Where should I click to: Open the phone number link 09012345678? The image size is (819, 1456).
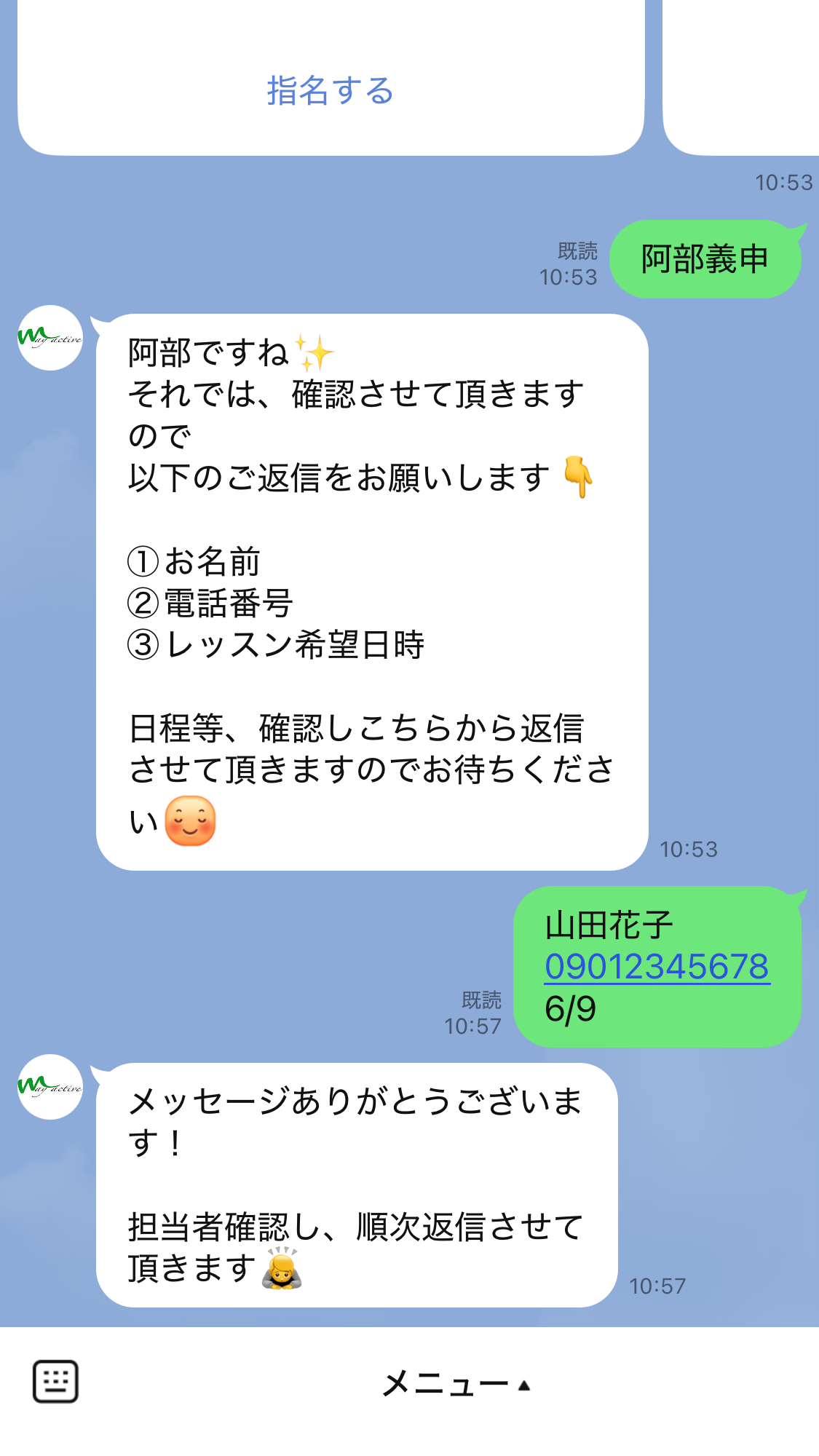click(657, 967)
